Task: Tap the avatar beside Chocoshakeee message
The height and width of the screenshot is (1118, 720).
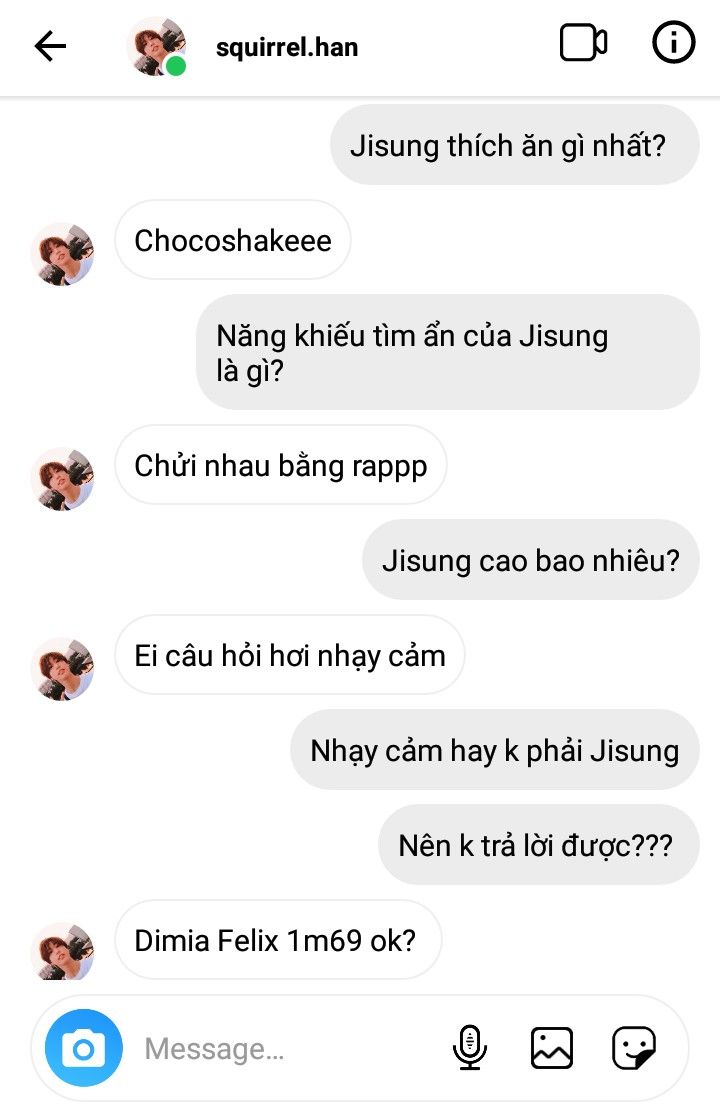Action: 63,254
